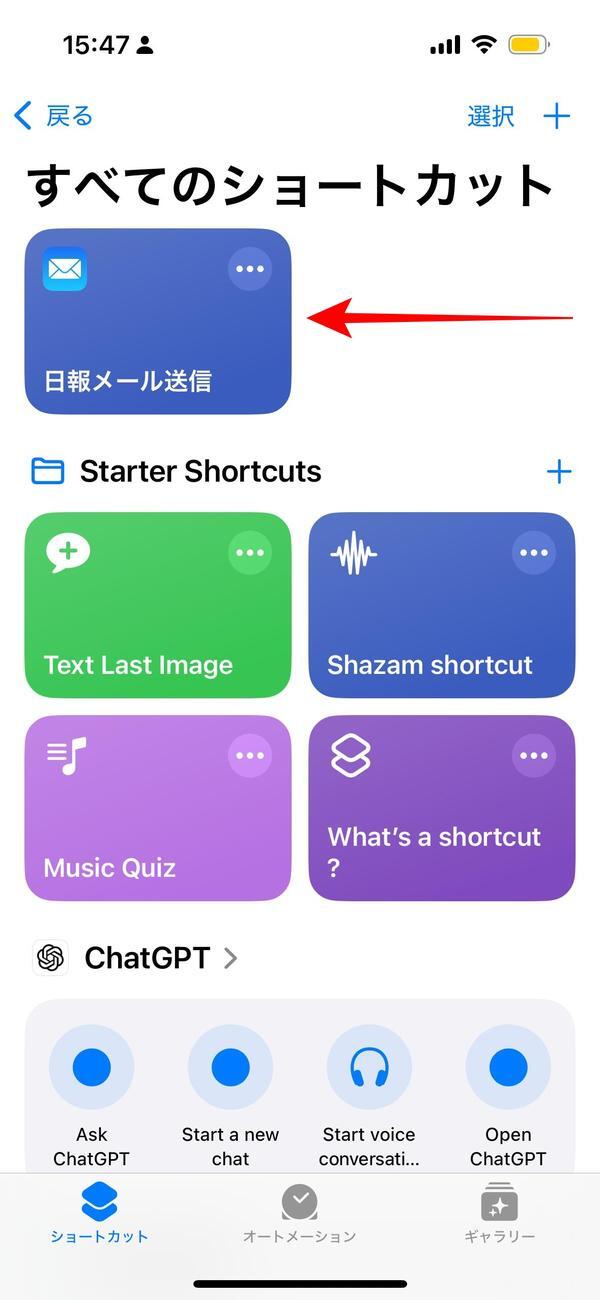Image resolution: width=600 pixels, height=1300 pixels.
Task: Go back with the 戻る button
Action: click(x=53, y=116)
